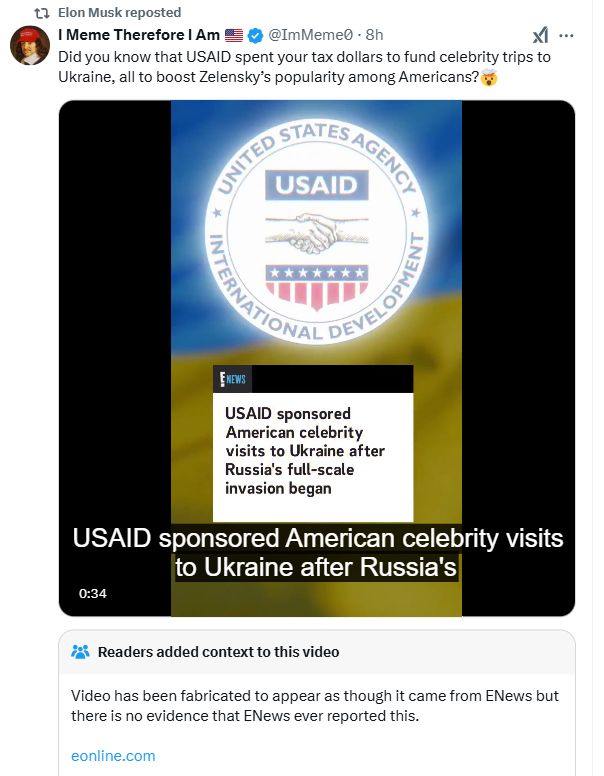Open Elon Musk's profile from the repost label

[120, 13]
